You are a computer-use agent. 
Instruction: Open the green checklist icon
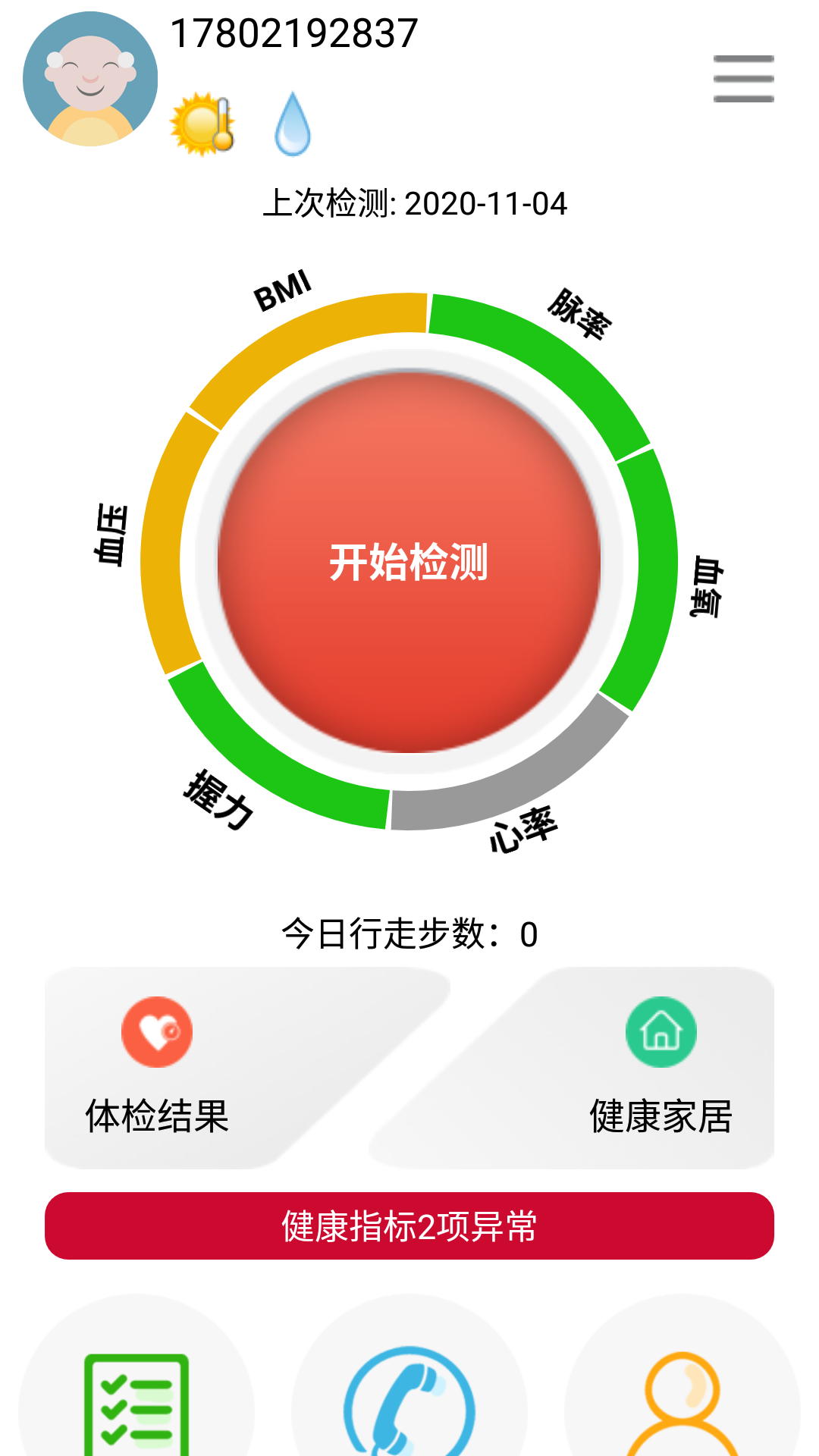tap(136, 1404)
